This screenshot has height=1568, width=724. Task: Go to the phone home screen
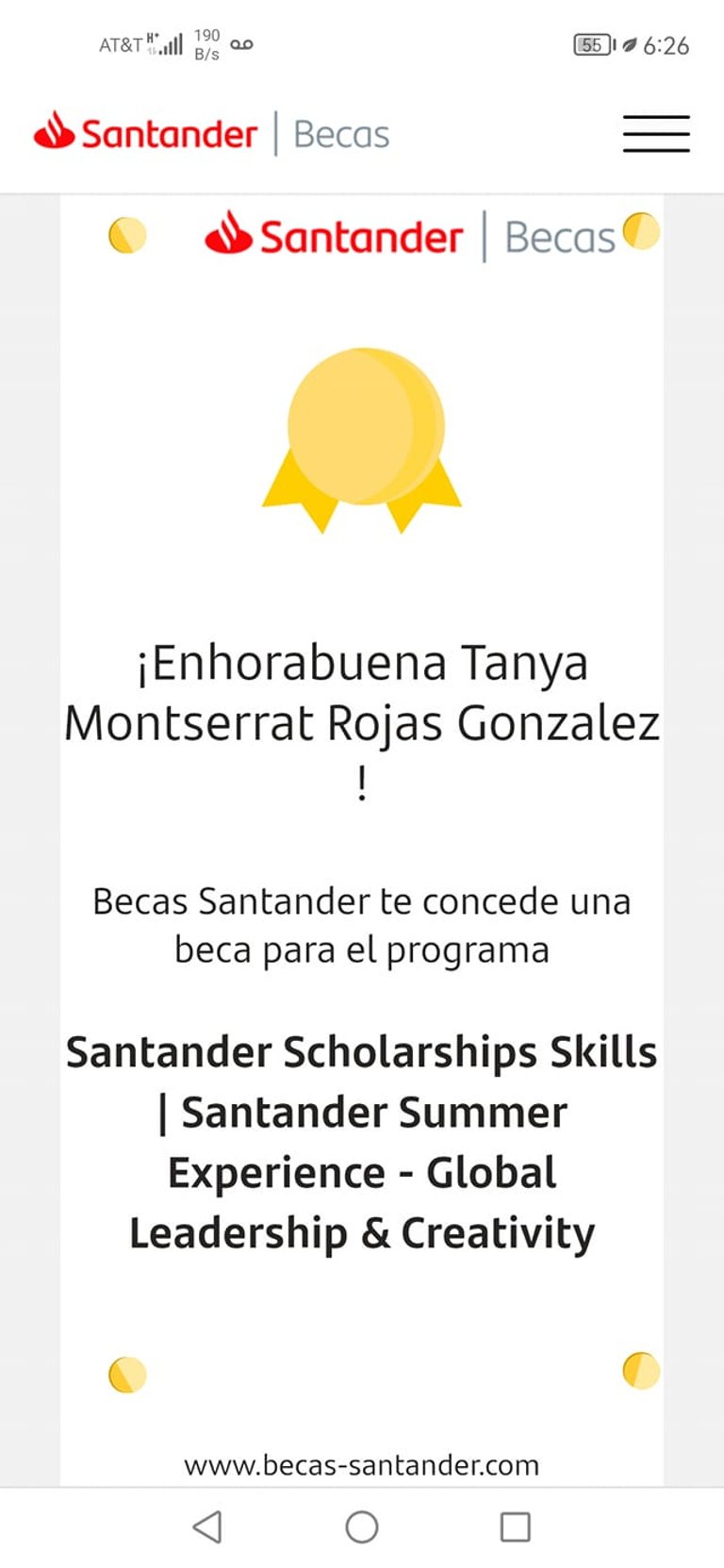click(x=362, y=1527)
